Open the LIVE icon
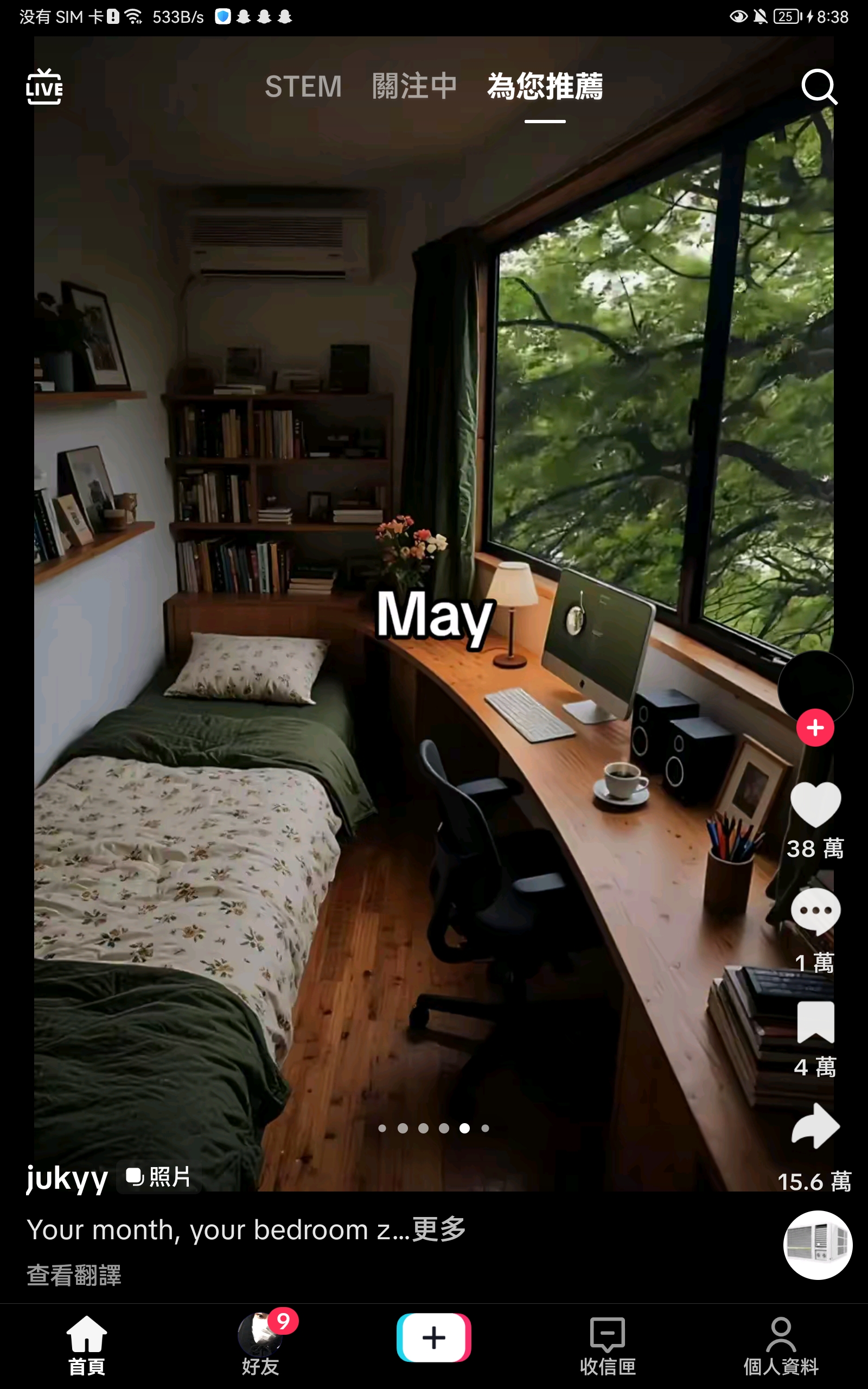 click(44, 87)
